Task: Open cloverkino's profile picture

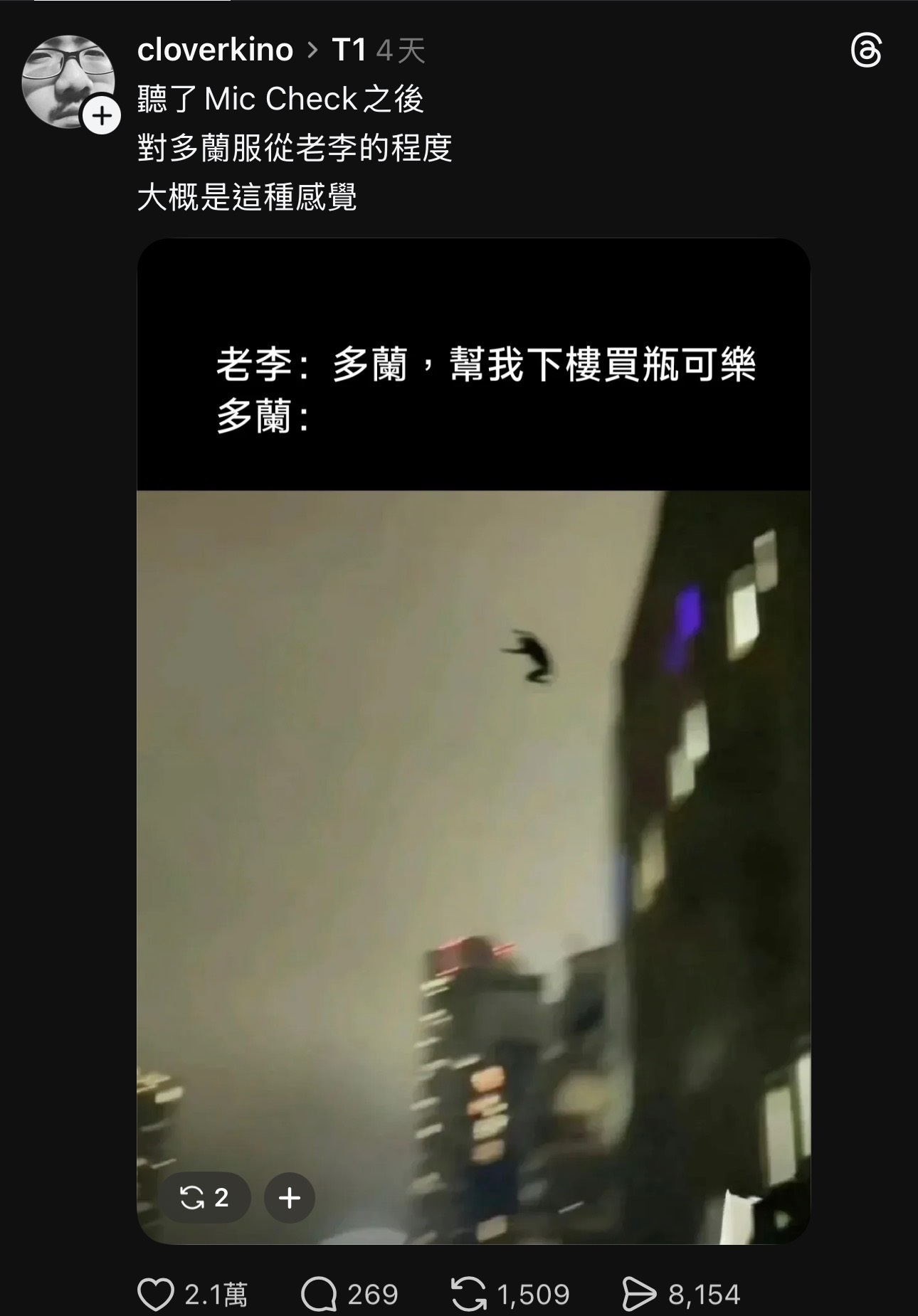Action: [x=68, y=80]
